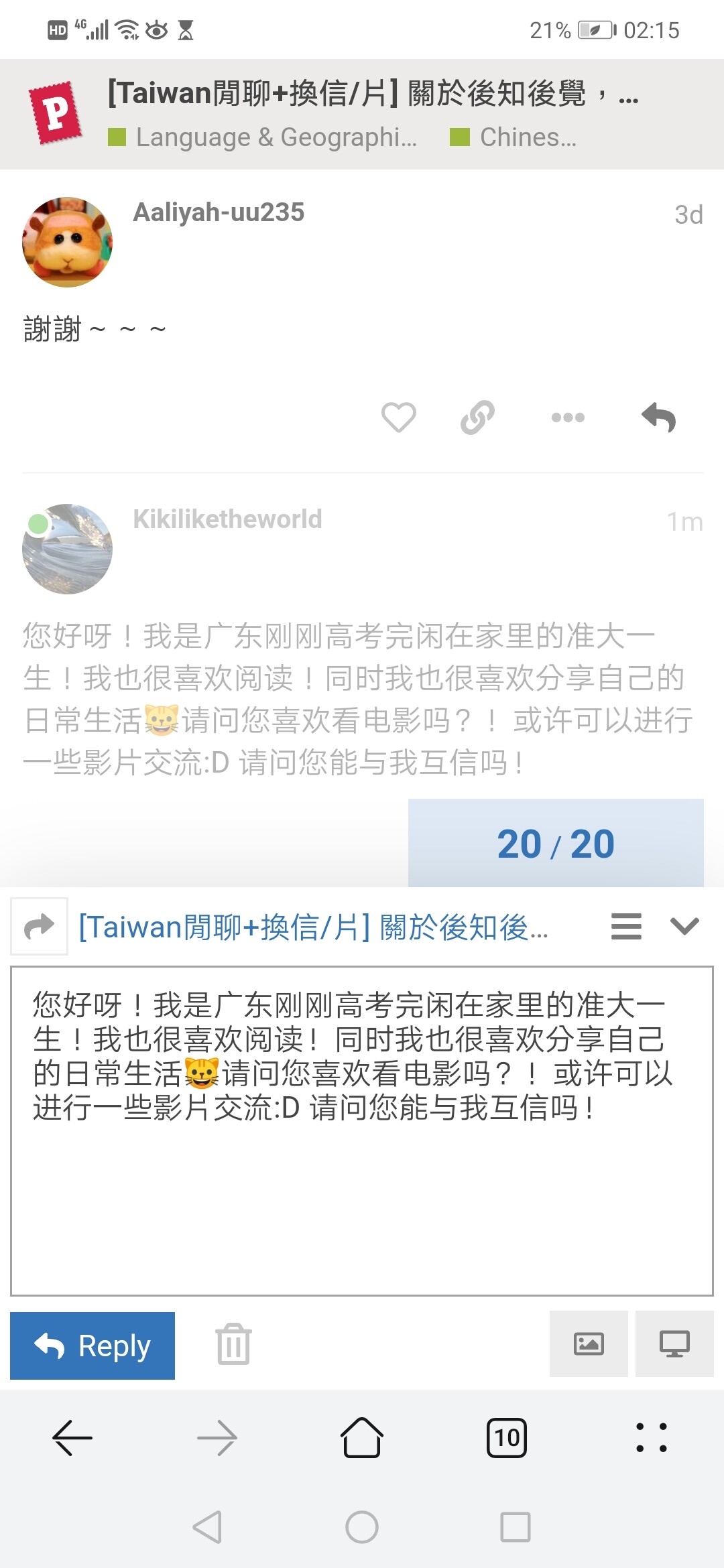Change reply type with the arrow button
This screenshot has height=1568, width=724.
[39, 926]
